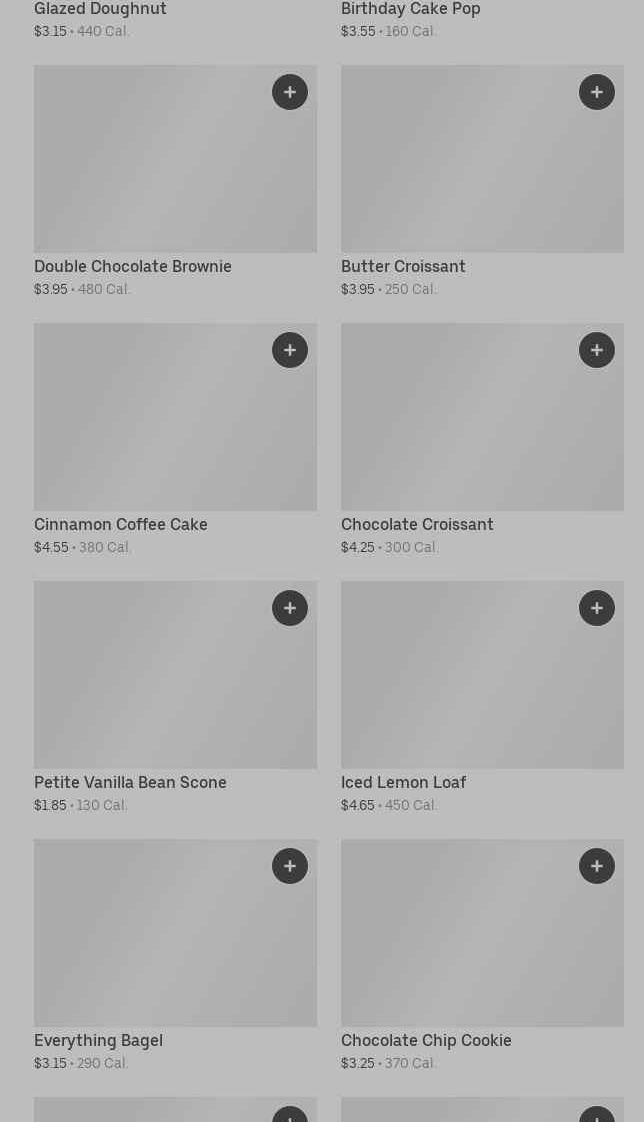Screen dimensions: 644x1122
Task: Add Everything Bagel to the order
Action: [x=290, y=866]
